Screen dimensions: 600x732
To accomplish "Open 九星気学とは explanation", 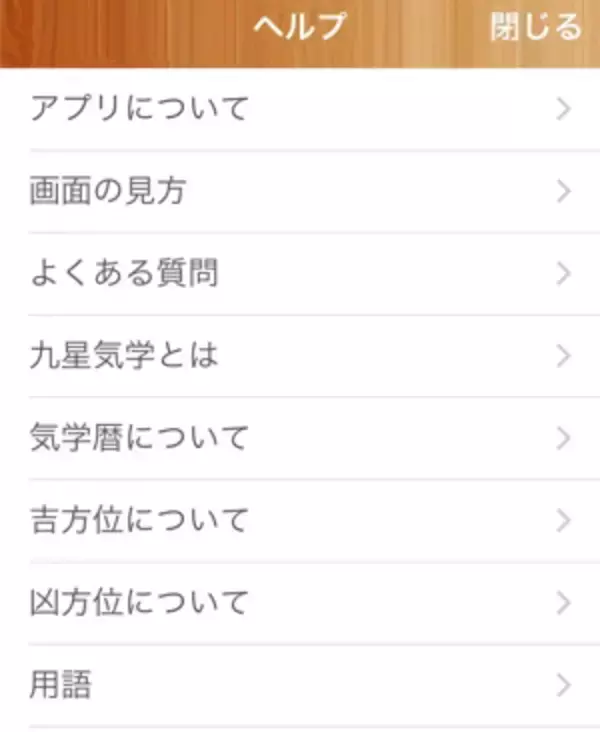I will click(300, 355).
